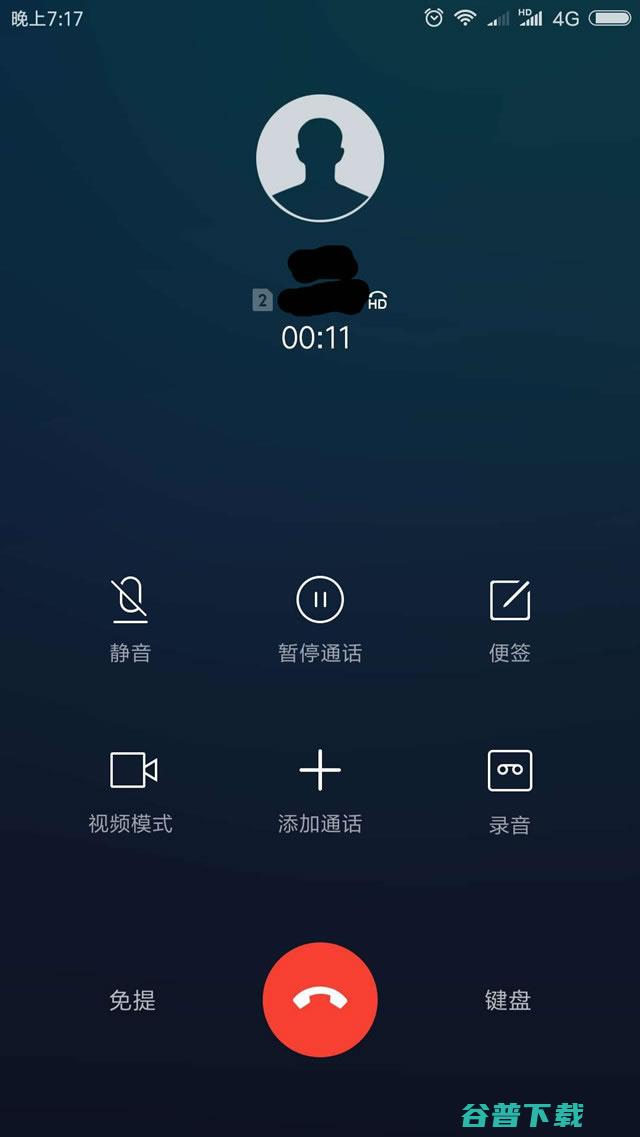
Task: Enable speakerphone with 免提
Action: [x=132, y=1001]
